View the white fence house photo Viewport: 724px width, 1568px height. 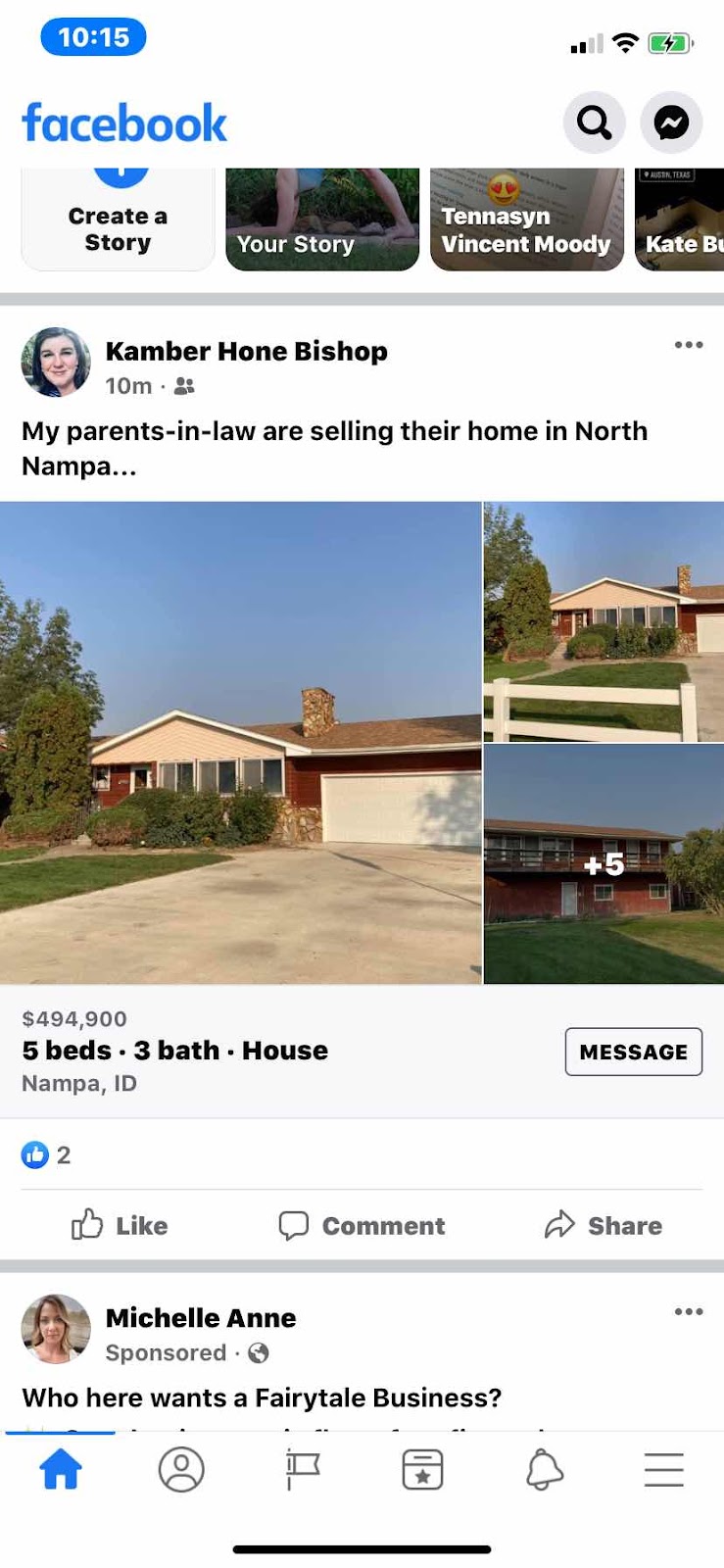point(603,621)
